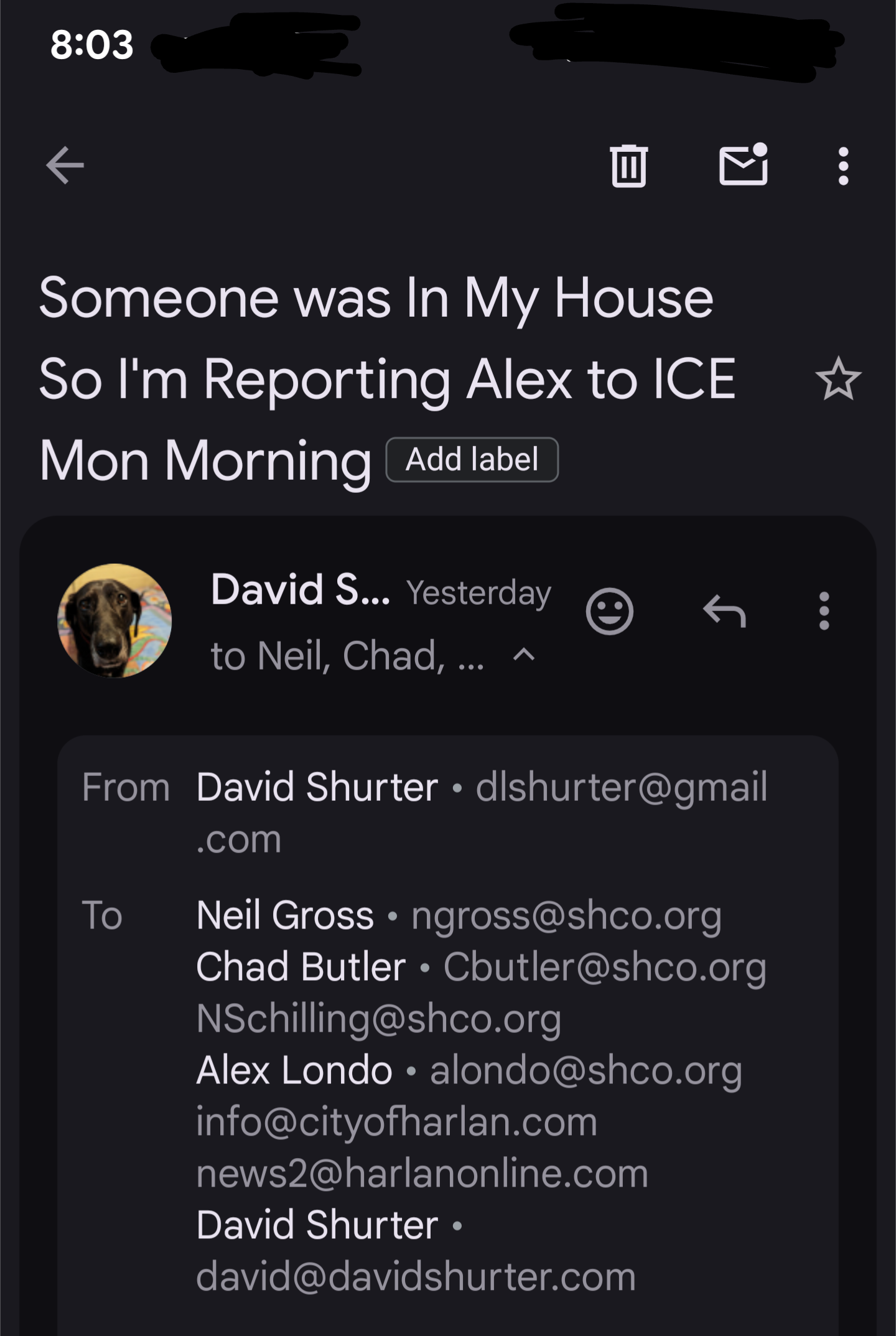Star this email conversation
This screenshot has height=1336, width=896.
point(838,379)
